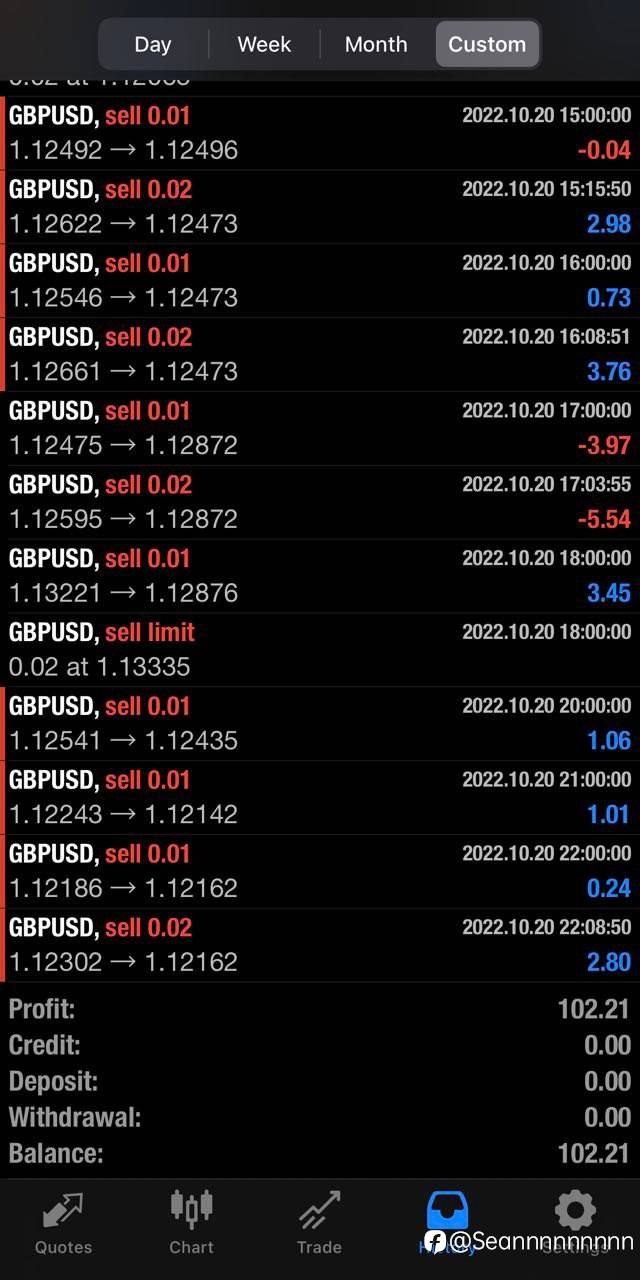Open GBPUSD trade with 3.45 profit

pyautogui.click(x=320, y=576)
